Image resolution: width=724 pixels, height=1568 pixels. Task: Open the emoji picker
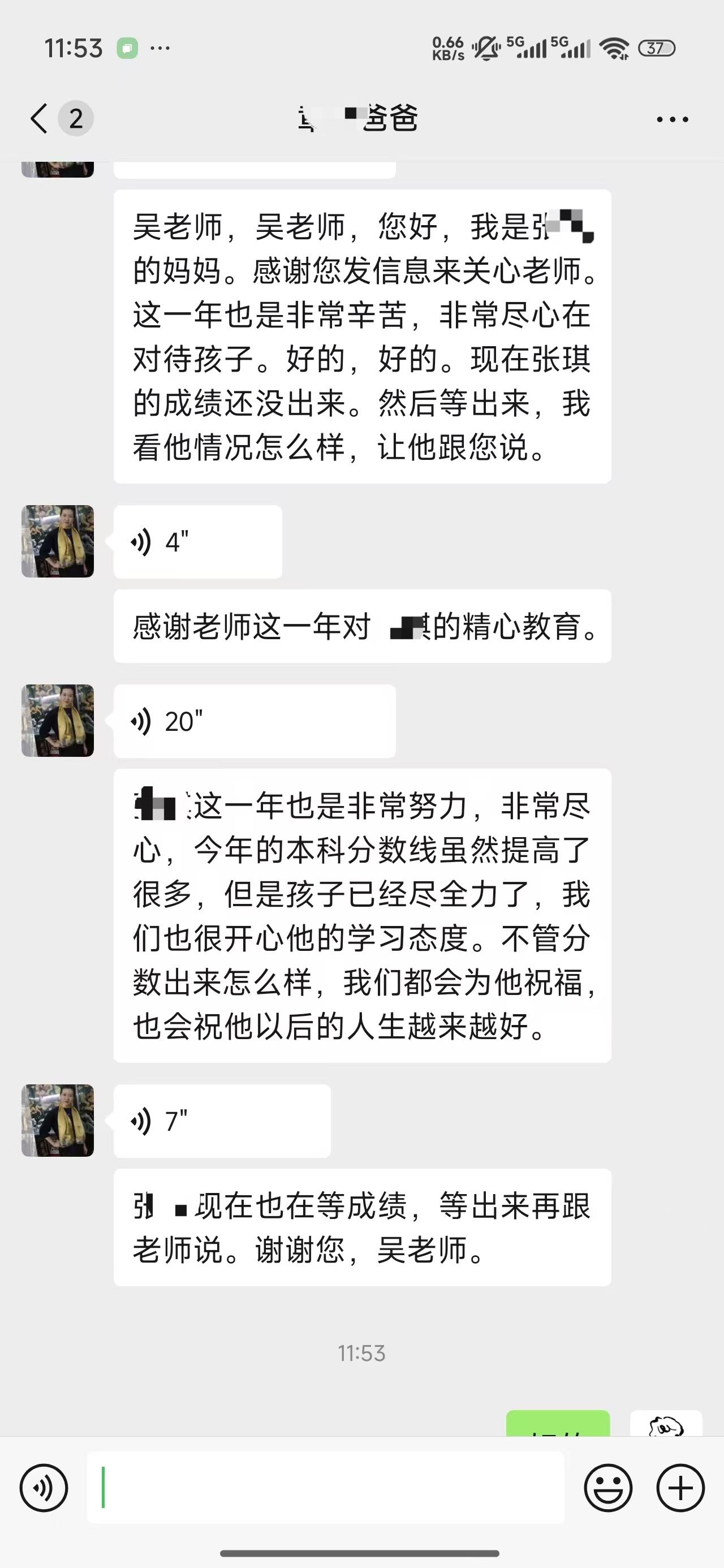click(607, 1488)
